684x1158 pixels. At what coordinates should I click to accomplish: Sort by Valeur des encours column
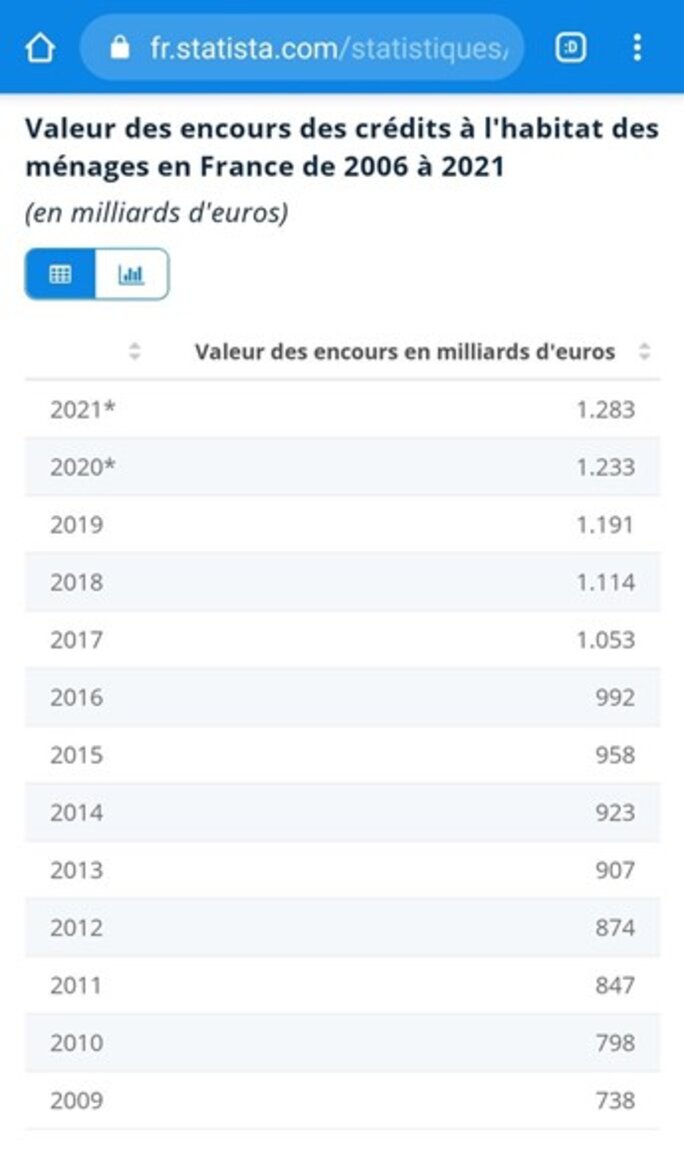pyautogui.click(x=644, y=352)
